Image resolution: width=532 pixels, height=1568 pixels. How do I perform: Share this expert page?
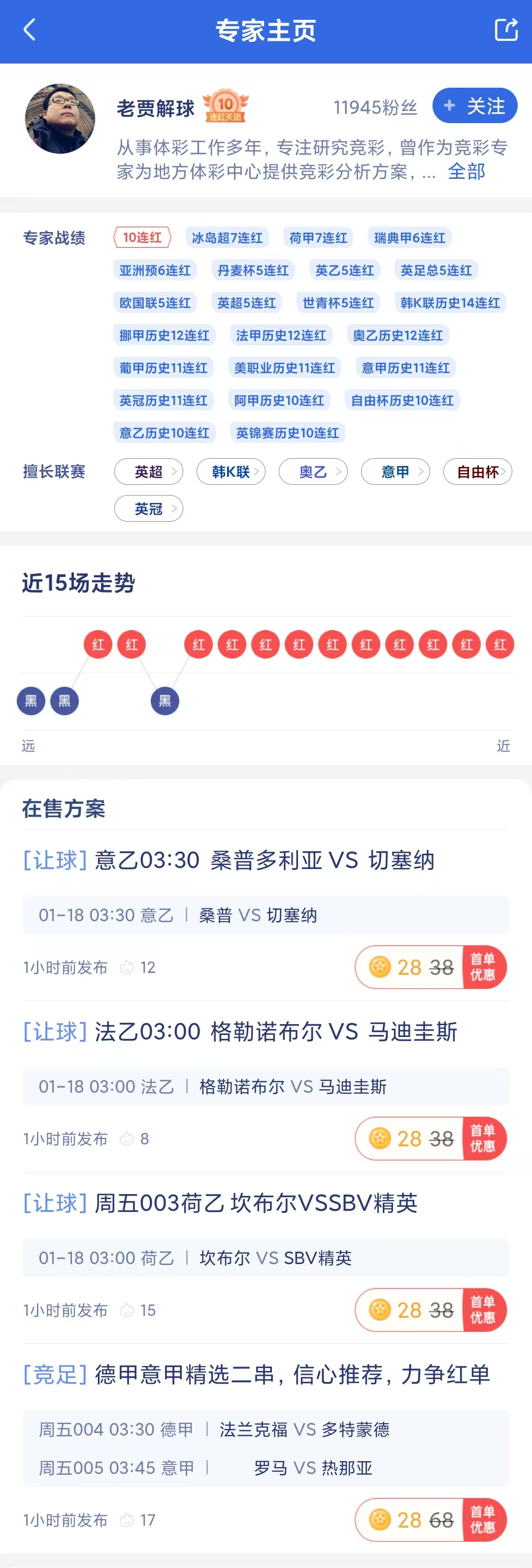(505, 30)
